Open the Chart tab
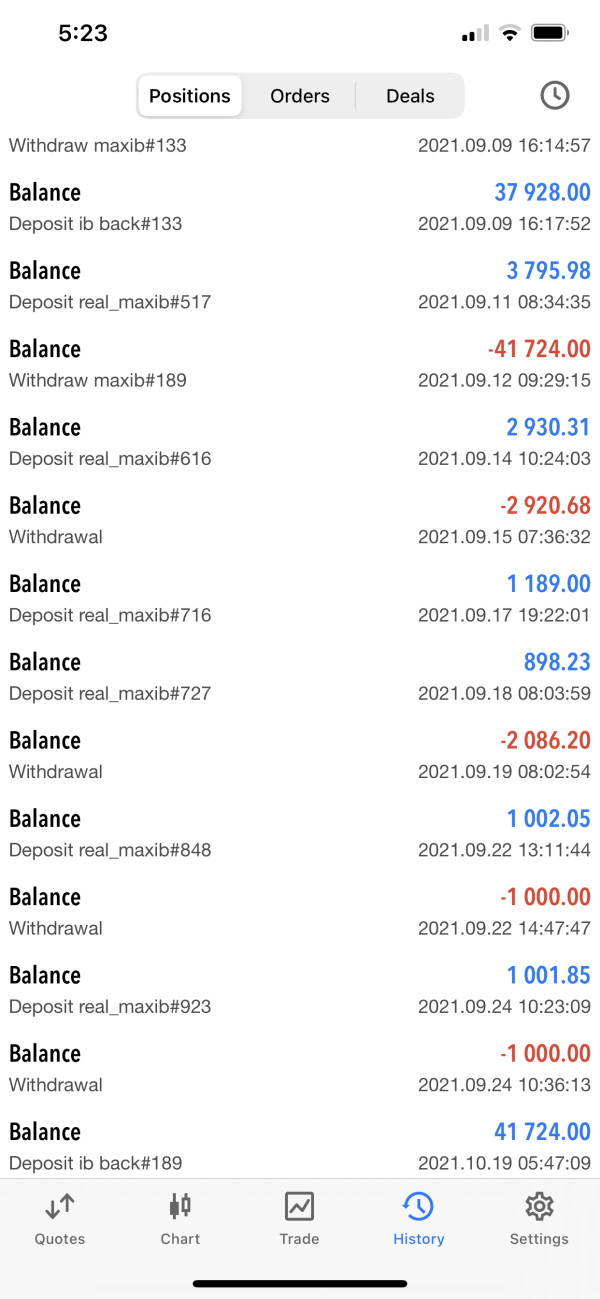The width and height of the screenshot is (600, 1299). (x=180, y=1219)
